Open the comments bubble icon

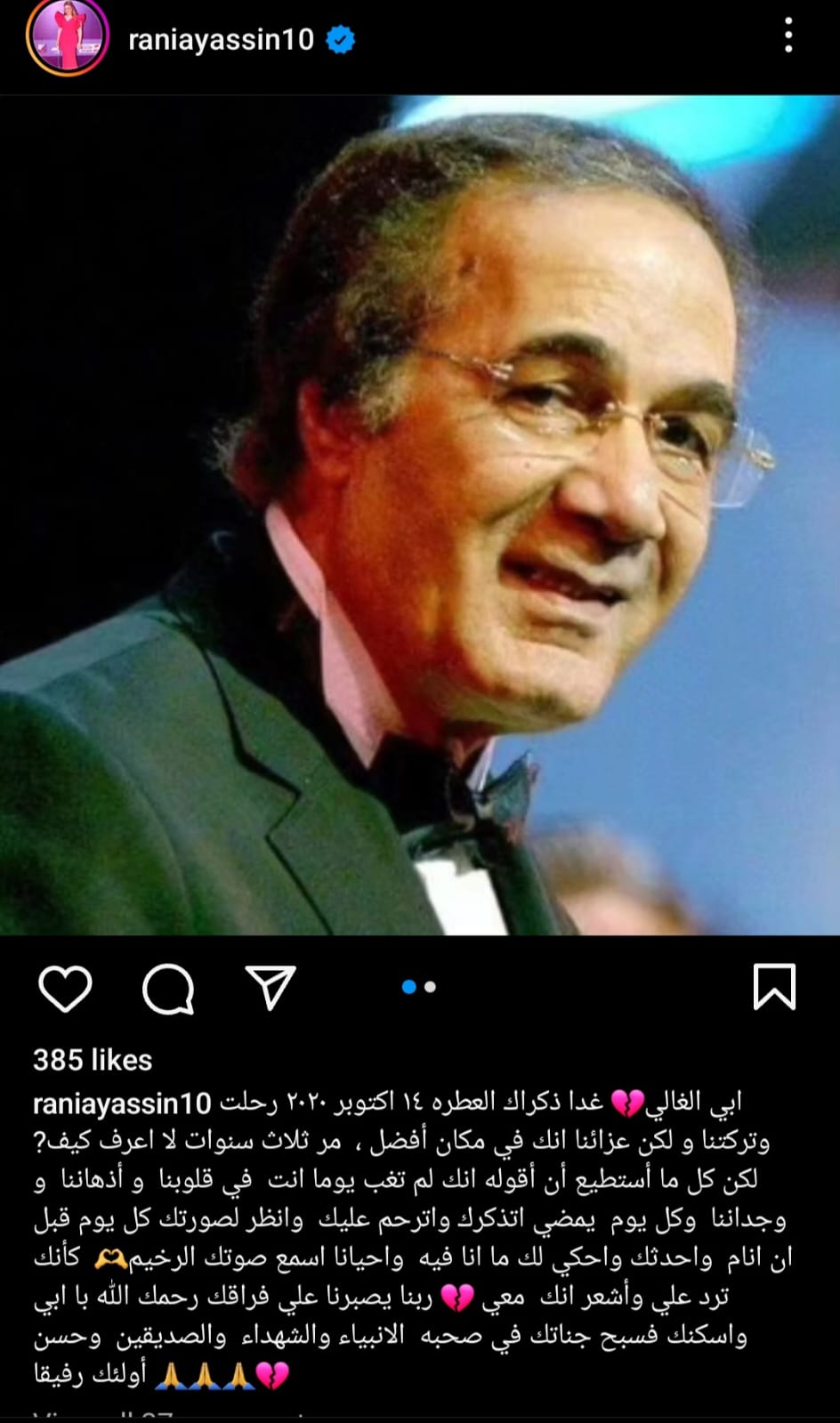(x=168, y=988)
